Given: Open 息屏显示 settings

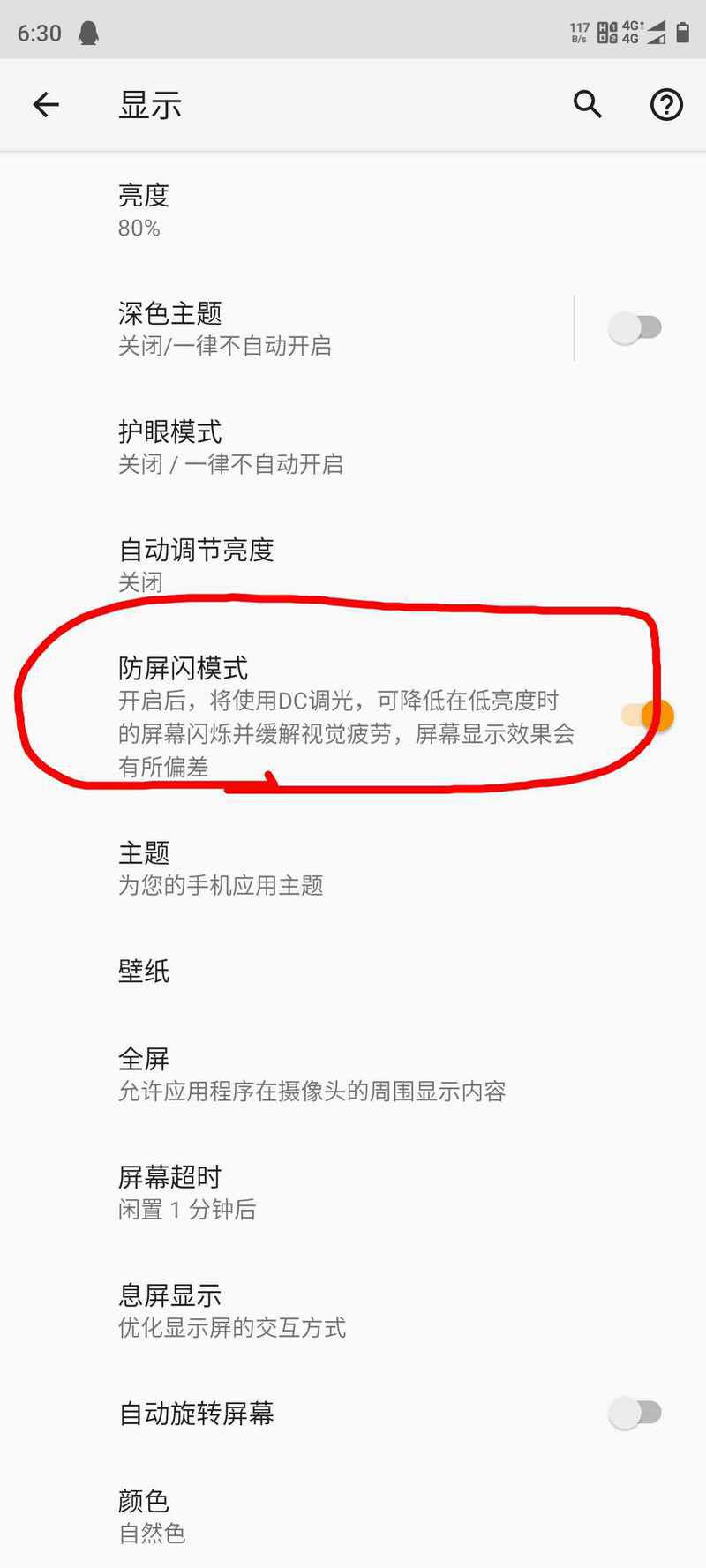Looking at the screenshot, I should (x=353, y=1310).
